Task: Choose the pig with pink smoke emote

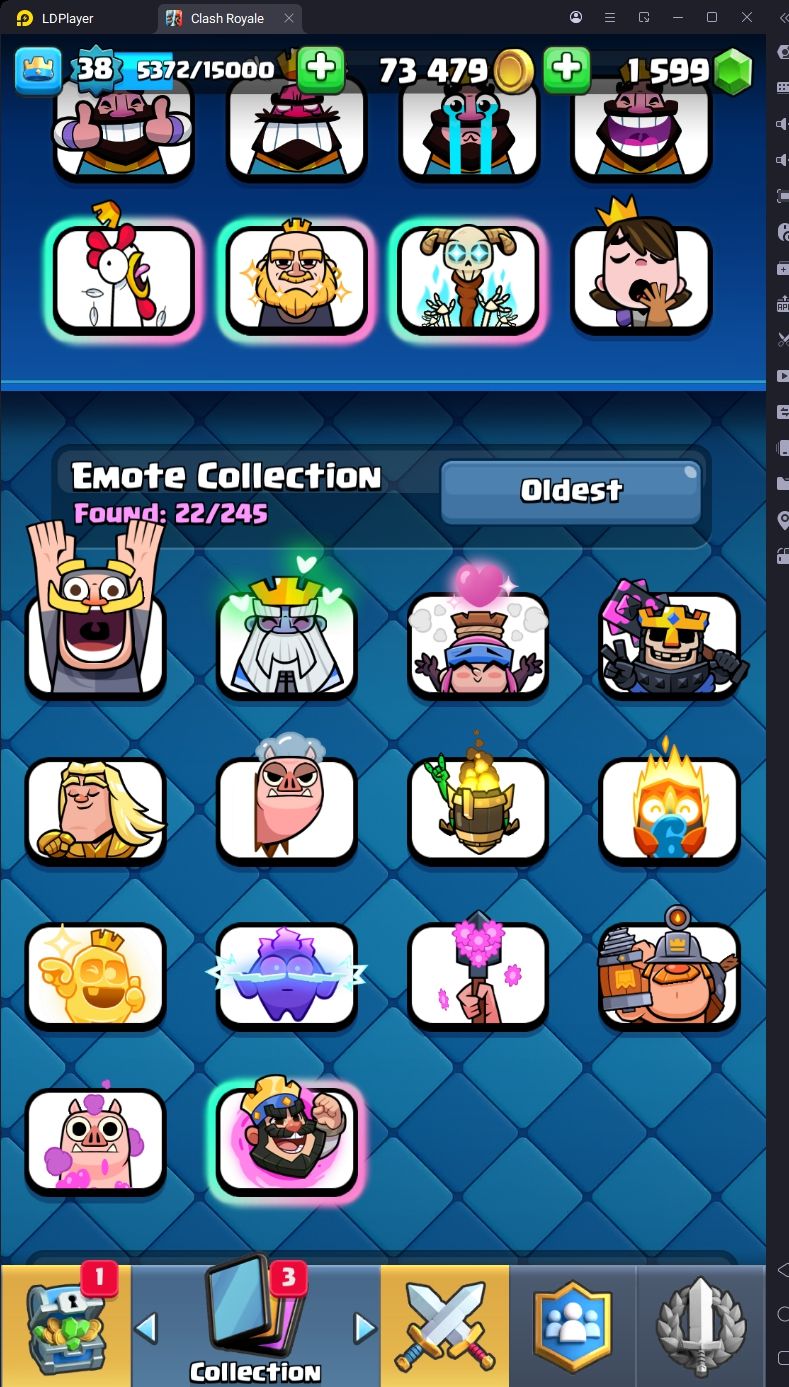Action: point(95,1138)
